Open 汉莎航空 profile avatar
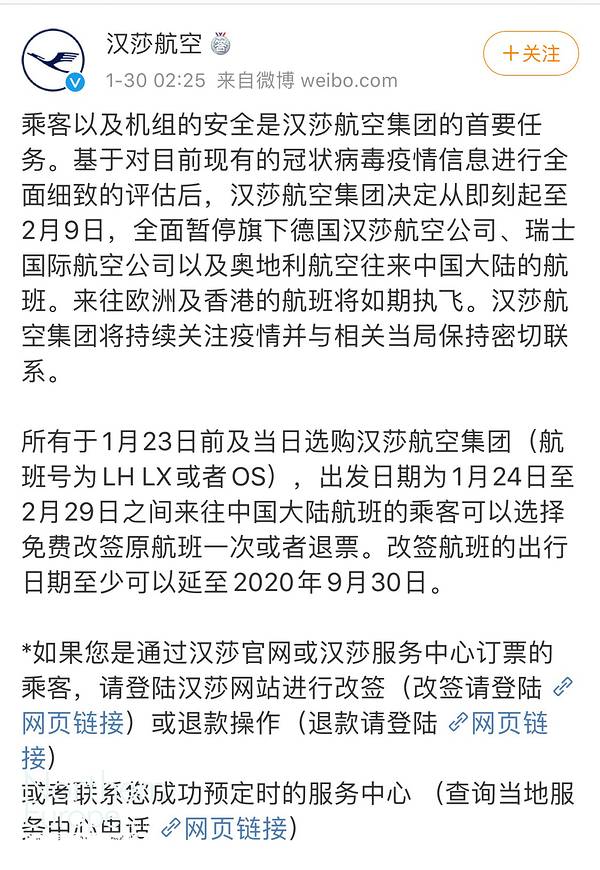 coord(54,61)
